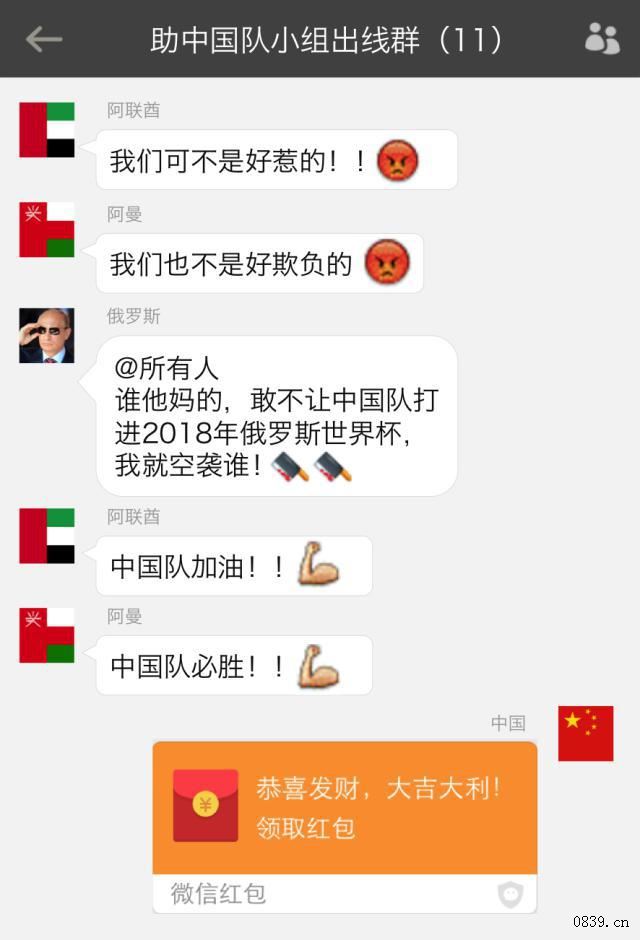Tap 阿联酋's avatar beside 中国队加油
The height and width of the screenshot is (940, 640).
coord(47,536)
